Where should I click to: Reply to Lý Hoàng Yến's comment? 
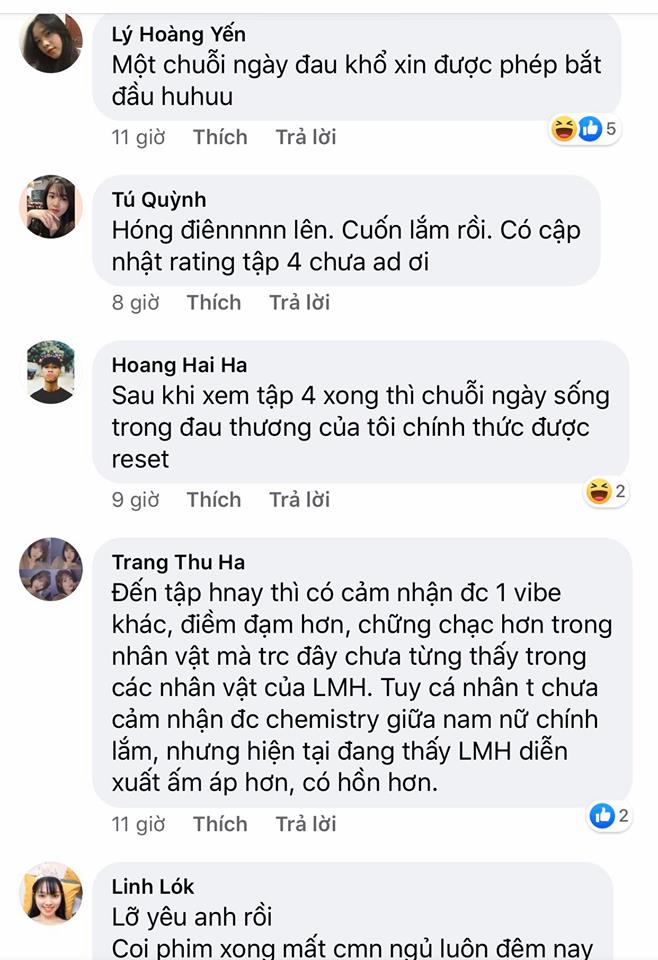click(x=306, y=137)
